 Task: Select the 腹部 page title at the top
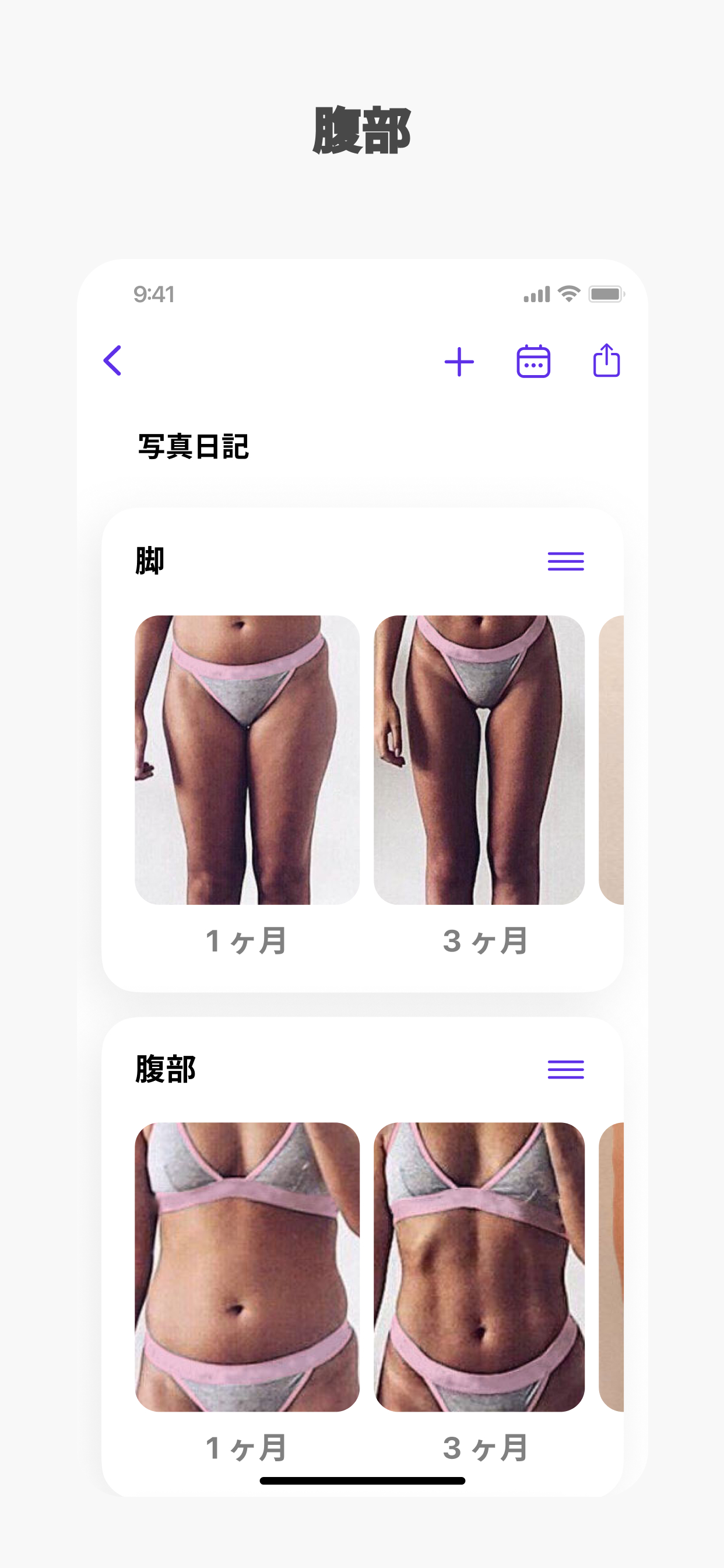pos(362,129)
